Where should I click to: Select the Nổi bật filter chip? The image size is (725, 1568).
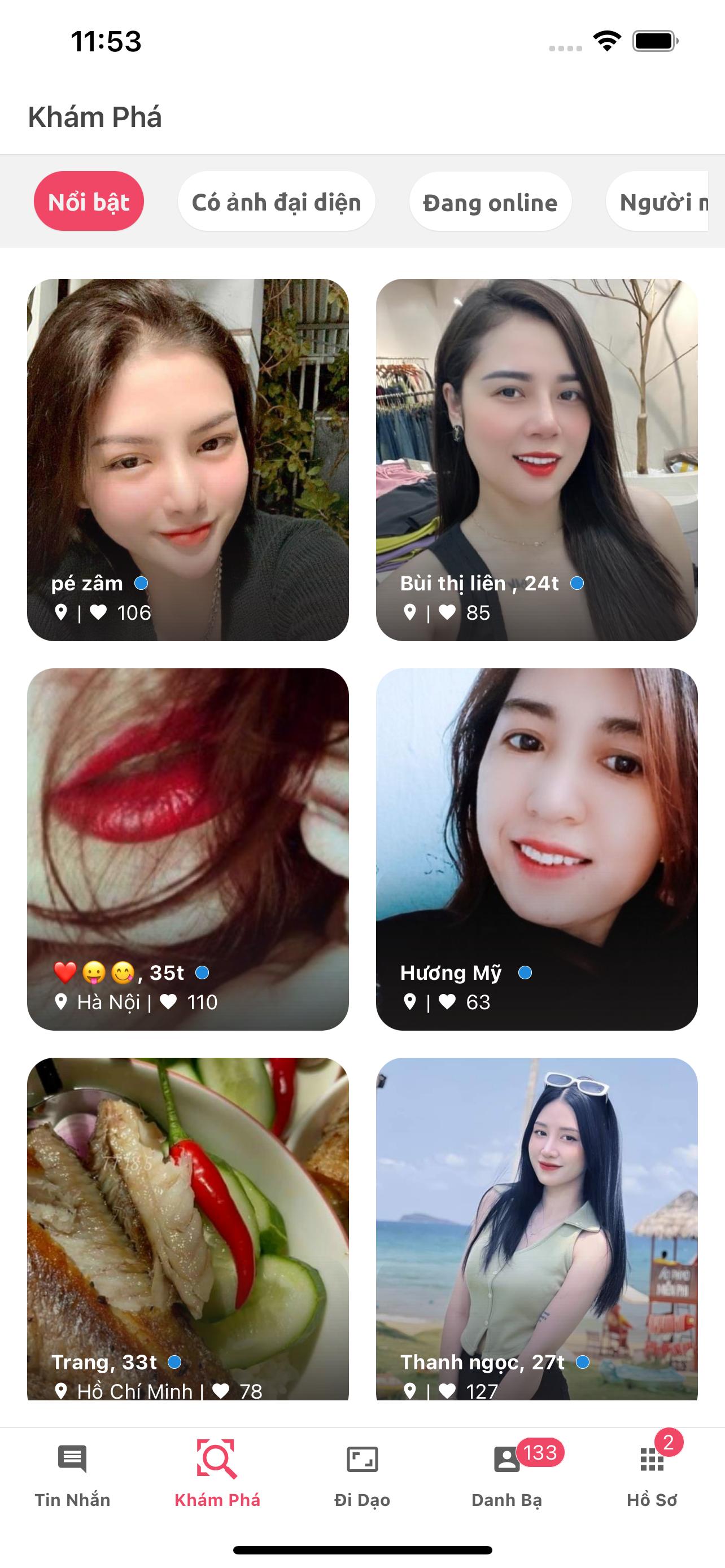[89, 202]
